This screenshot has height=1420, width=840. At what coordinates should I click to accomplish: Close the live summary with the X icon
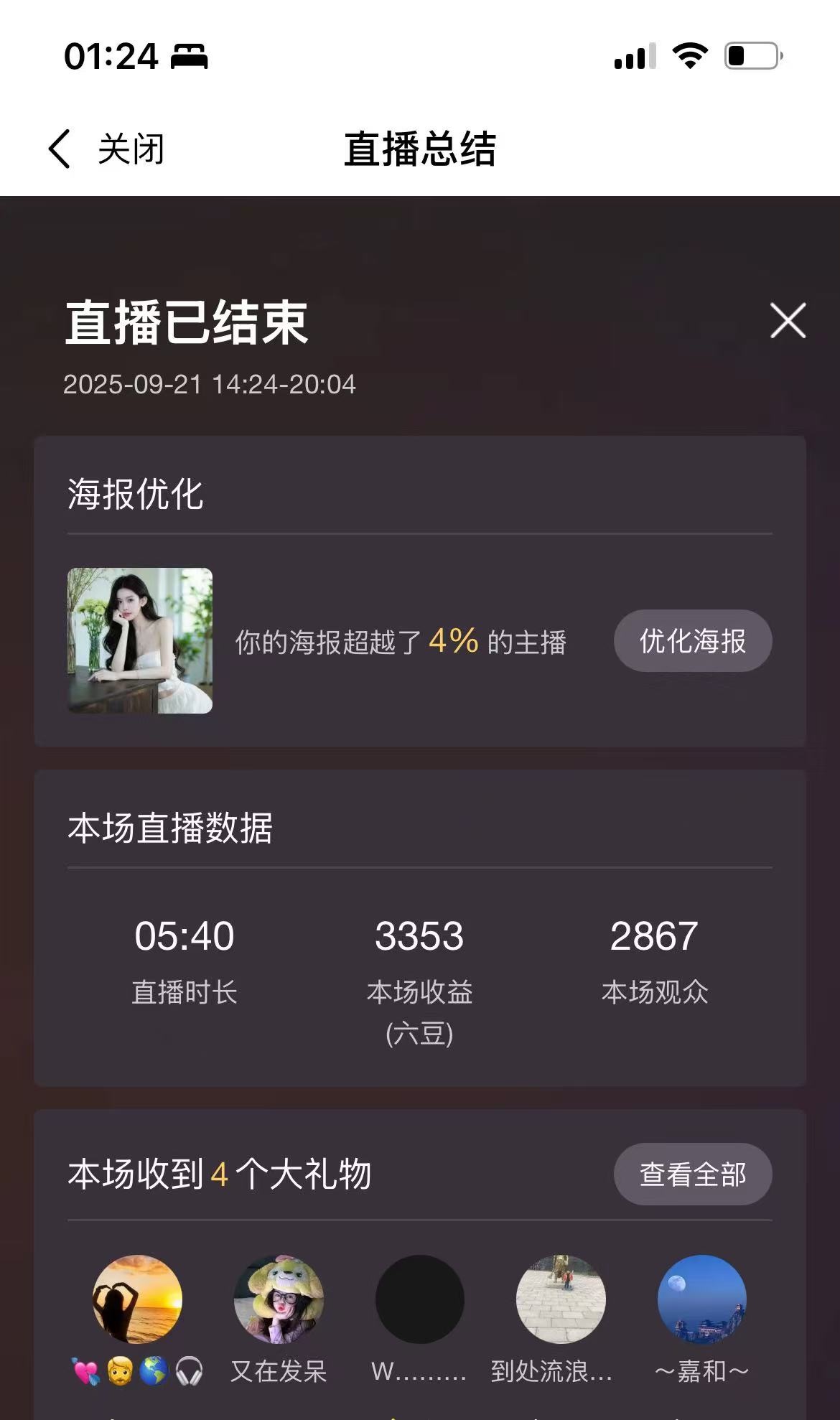coord(787,321)
